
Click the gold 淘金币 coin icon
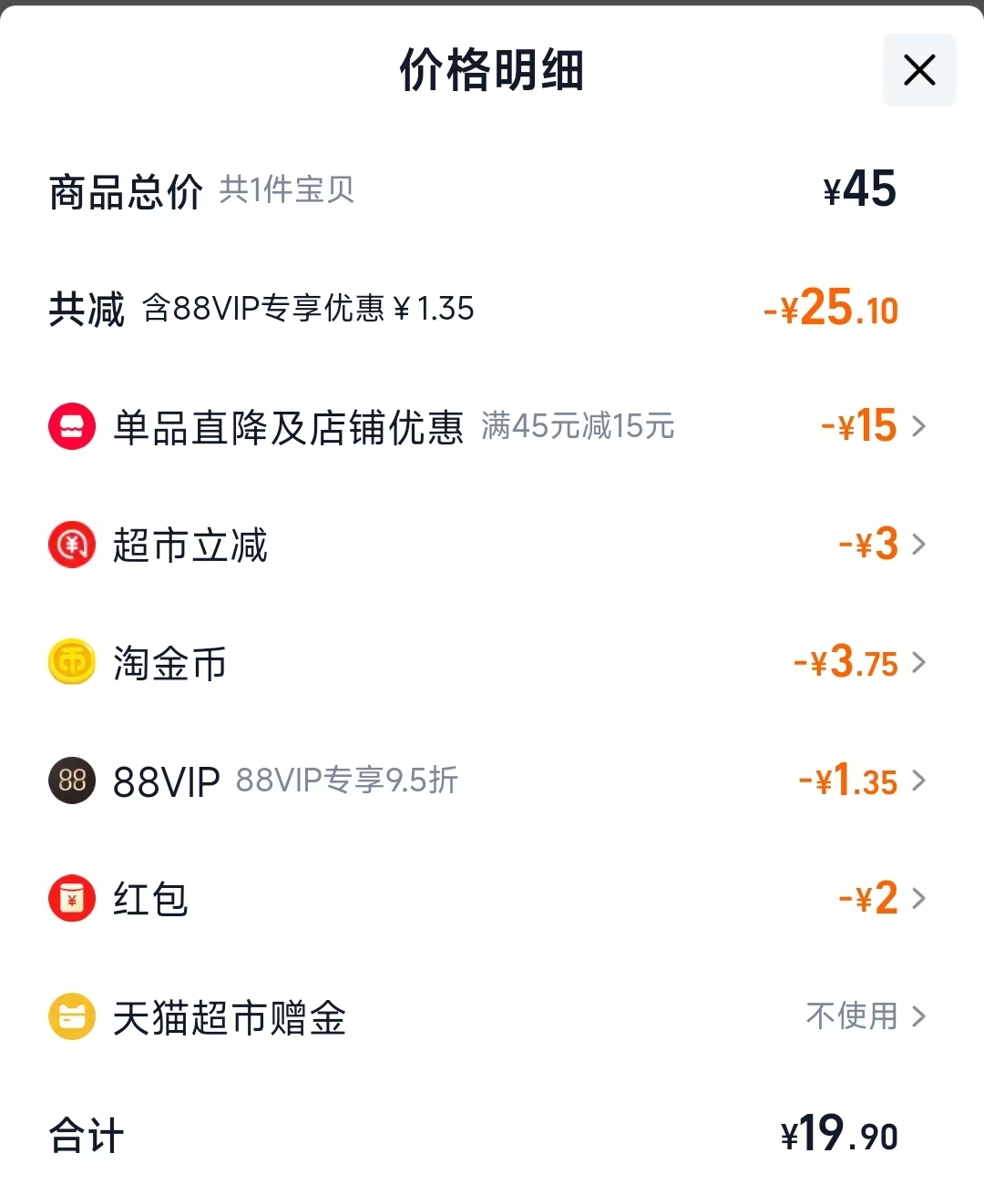point(71,662)
